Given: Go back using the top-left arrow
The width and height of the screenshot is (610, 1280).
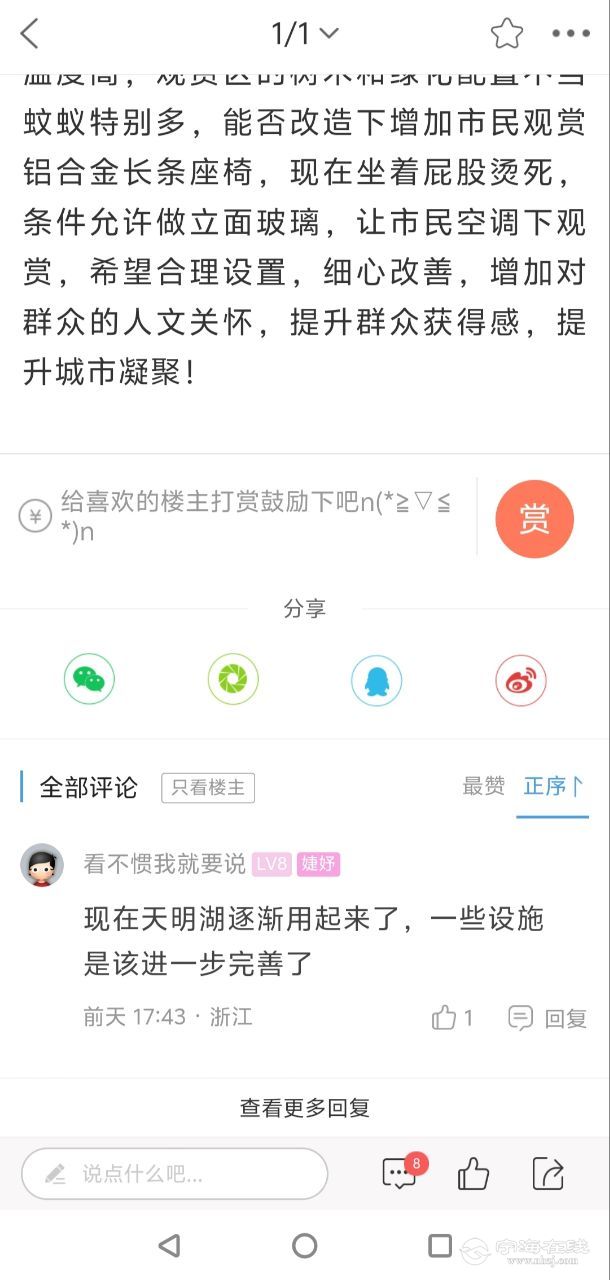Looking at the screenshot, I should coord(30,34).
